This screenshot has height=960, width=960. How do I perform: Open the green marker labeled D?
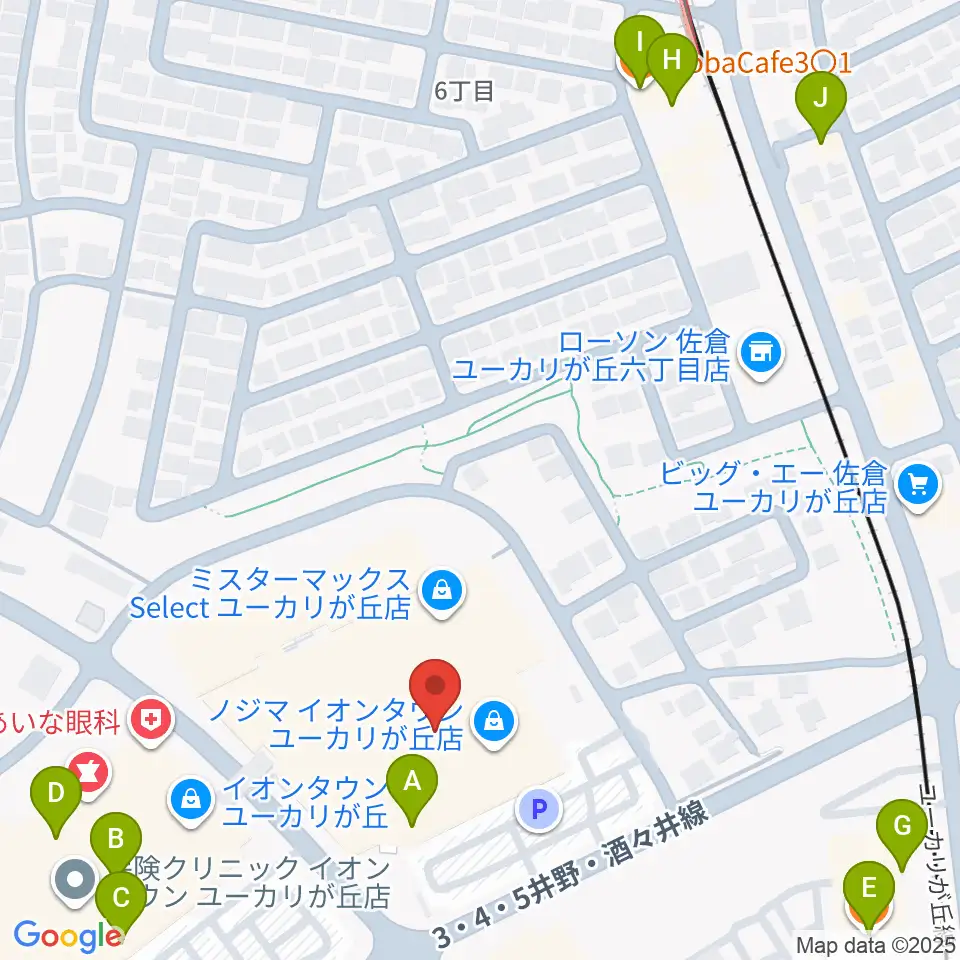[x=56, y=799]
